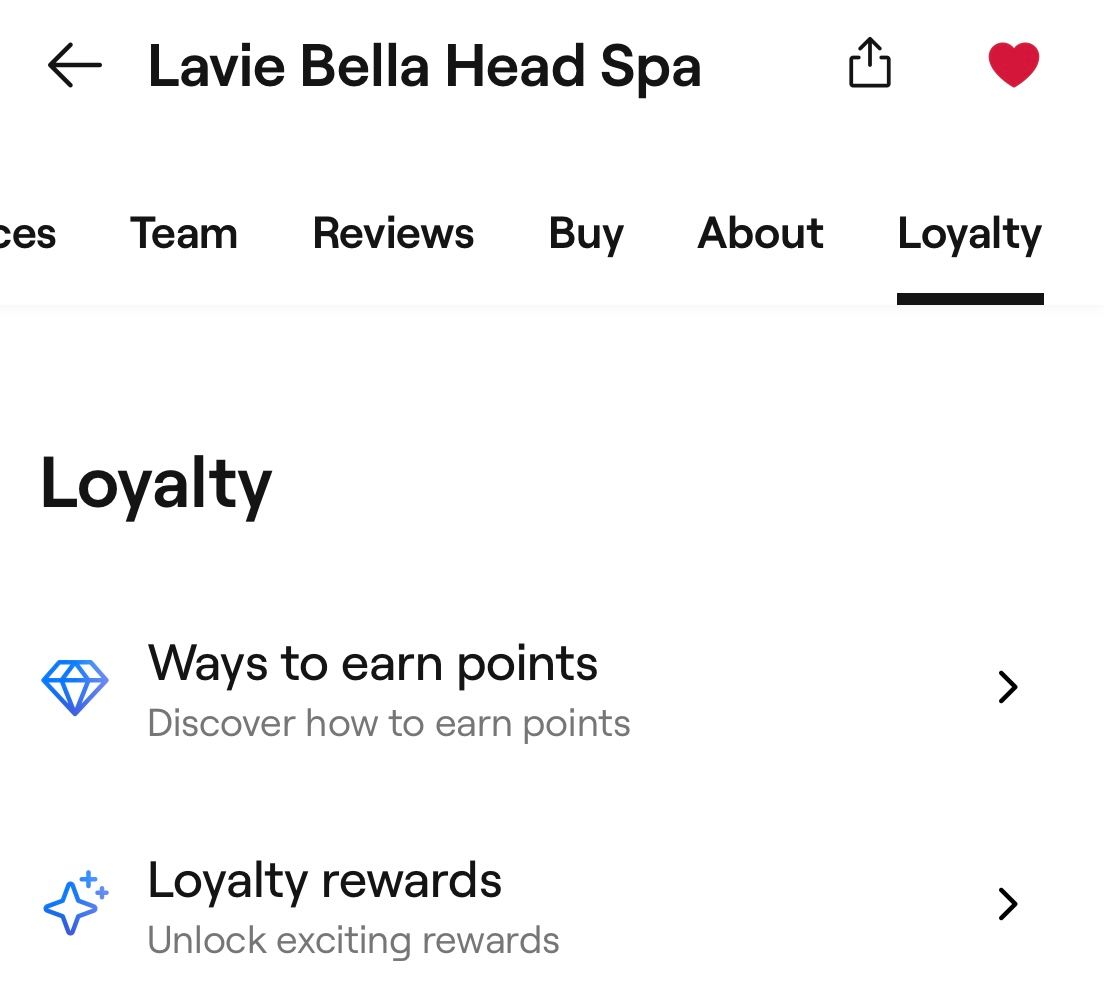The height and width of the screenshot is (994, 1104).
Task: Tap the Loyalty tab
Action: pos(969,234)
